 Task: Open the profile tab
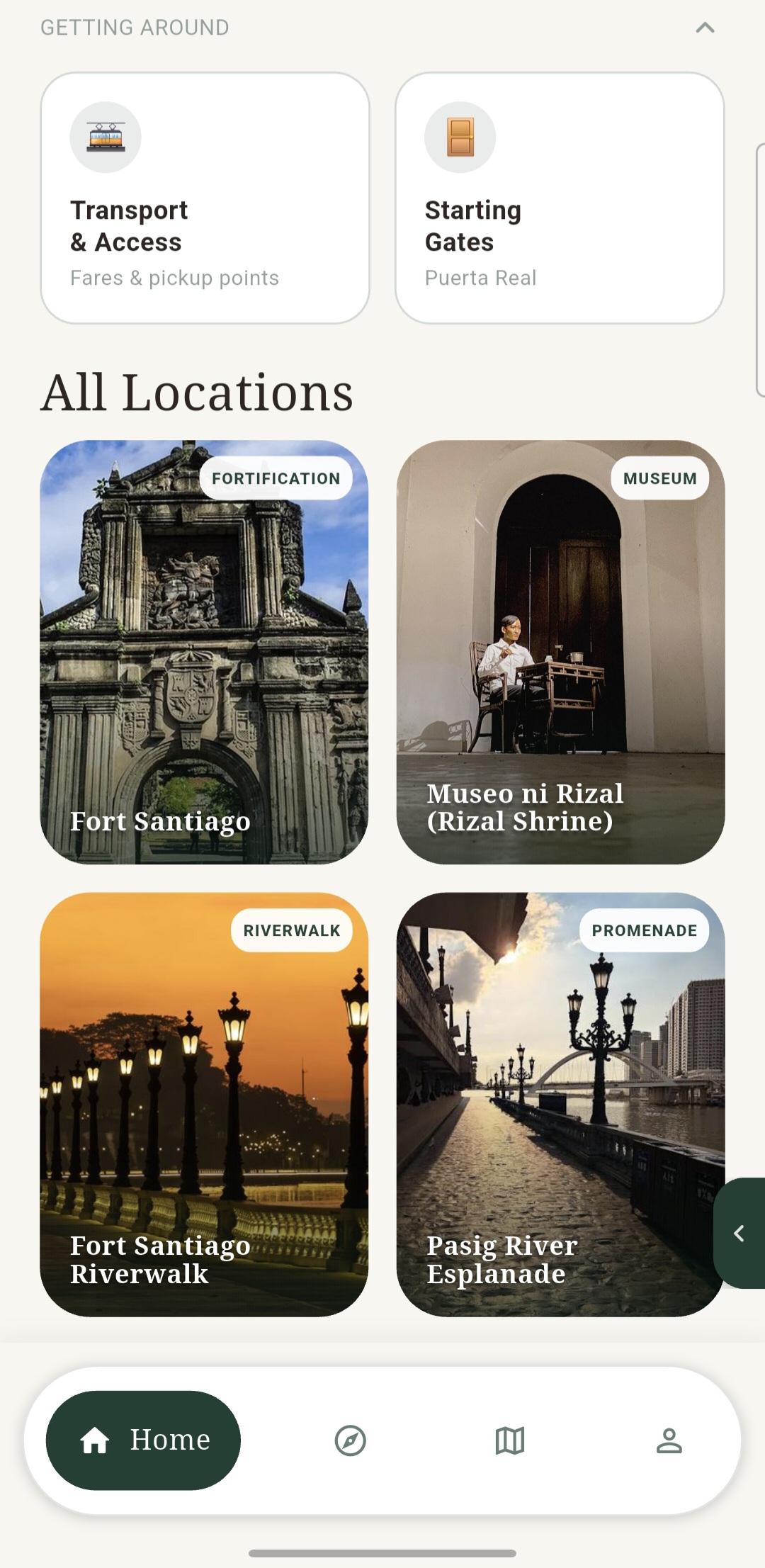tap(669, 1440)
